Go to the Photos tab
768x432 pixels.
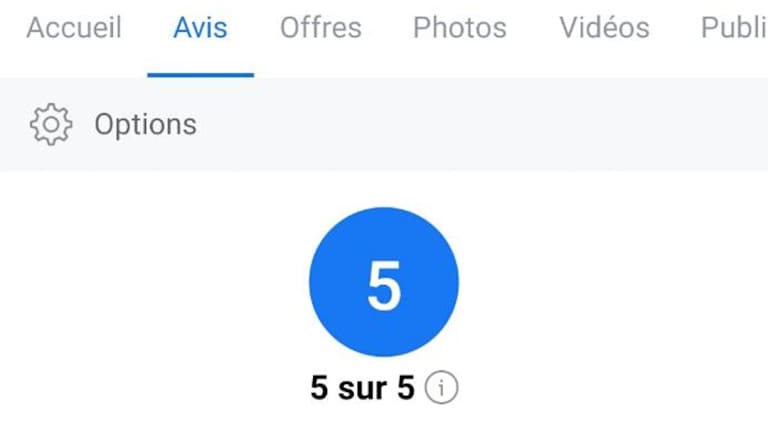[460, 28]
